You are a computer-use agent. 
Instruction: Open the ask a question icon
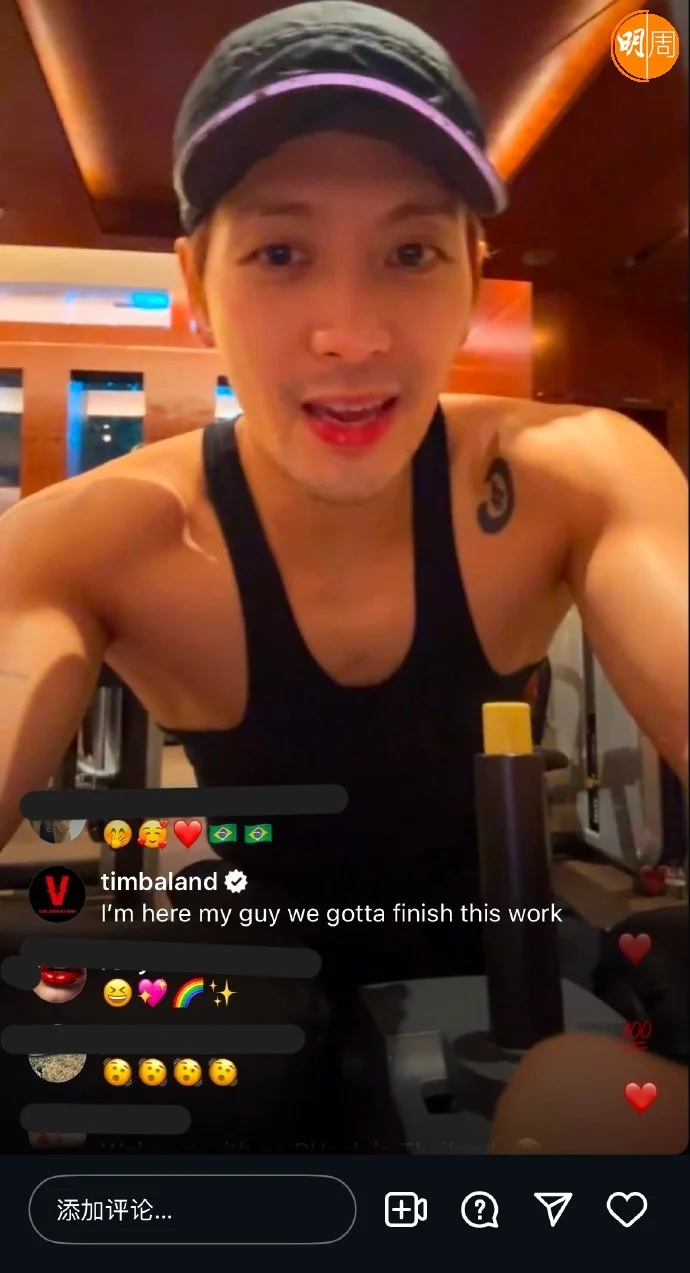point(480,1210)
